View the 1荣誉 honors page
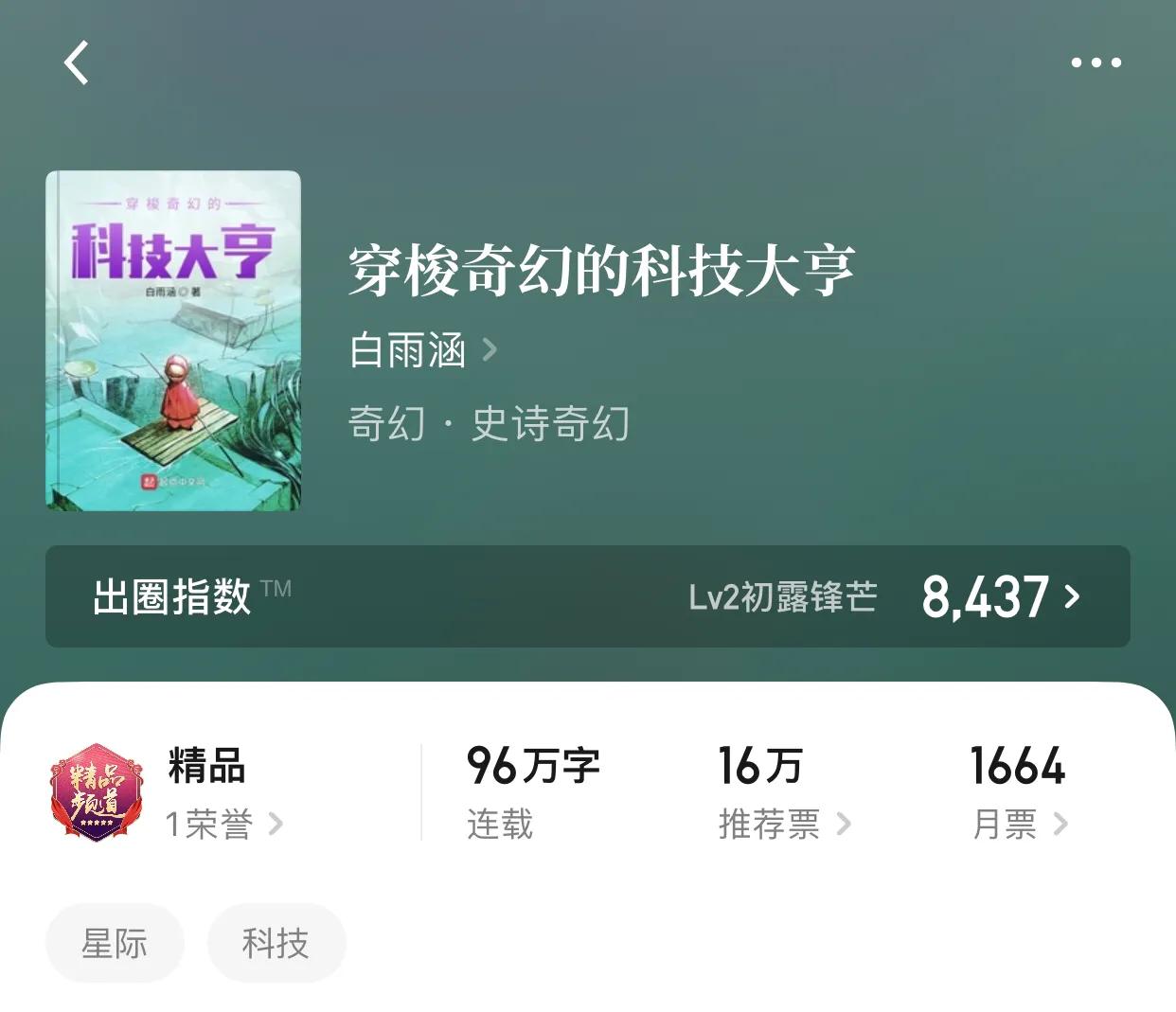 tap(223, 824)
